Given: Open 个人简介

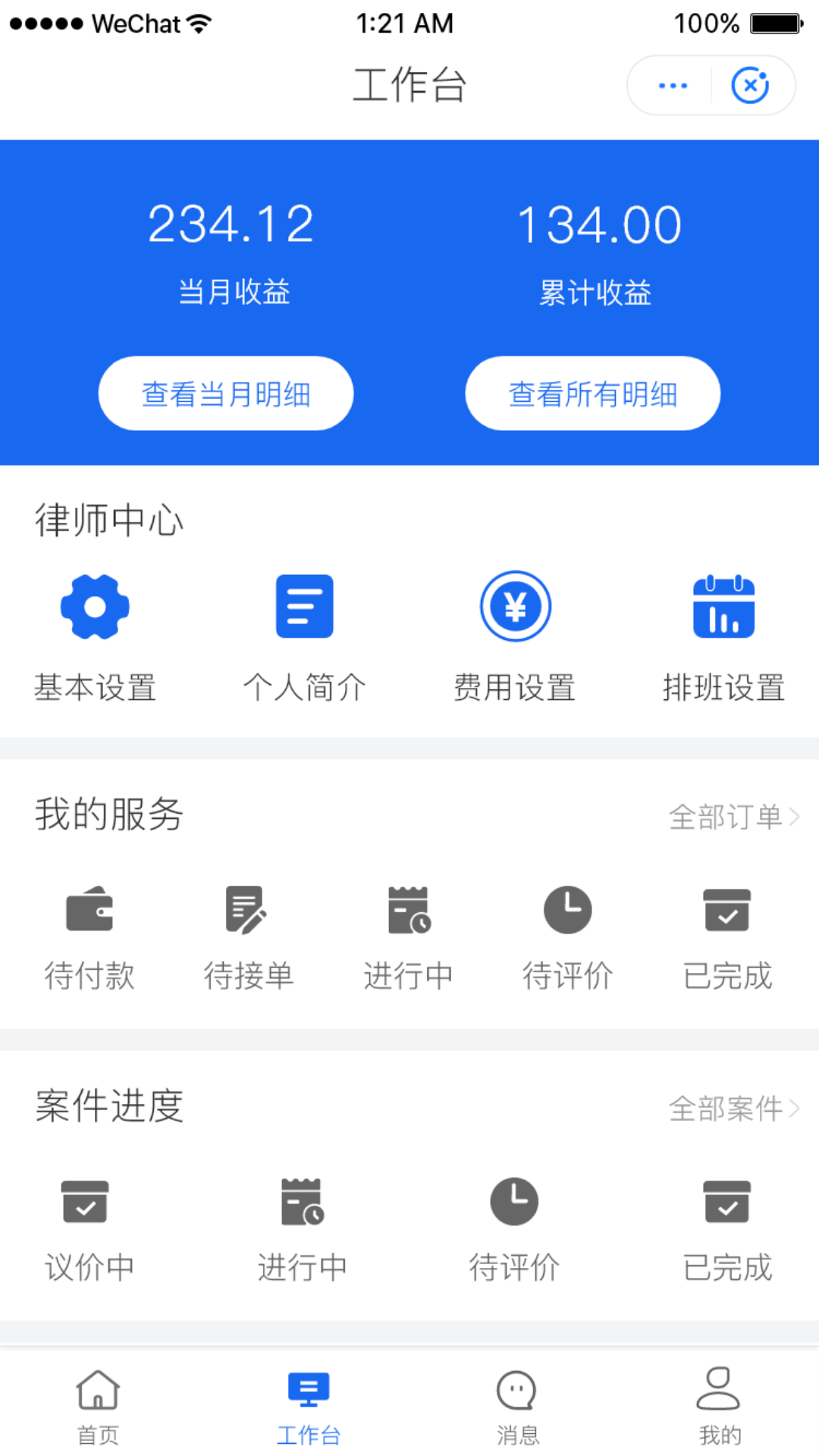Looking at the screenshot, I should 304,637.
